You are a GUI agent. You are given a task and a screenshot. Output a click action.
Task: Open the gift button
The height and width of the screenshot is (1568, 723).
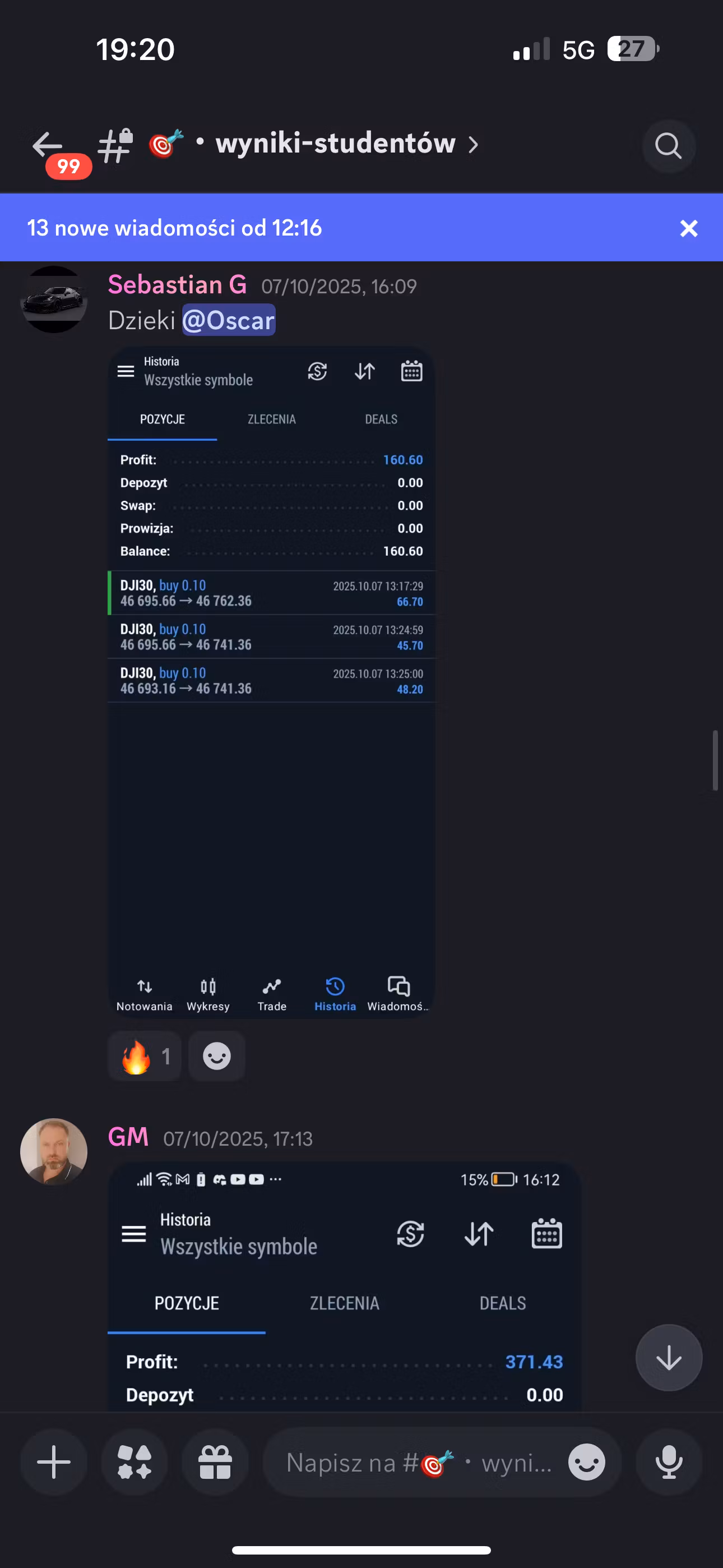(215, 1462)
